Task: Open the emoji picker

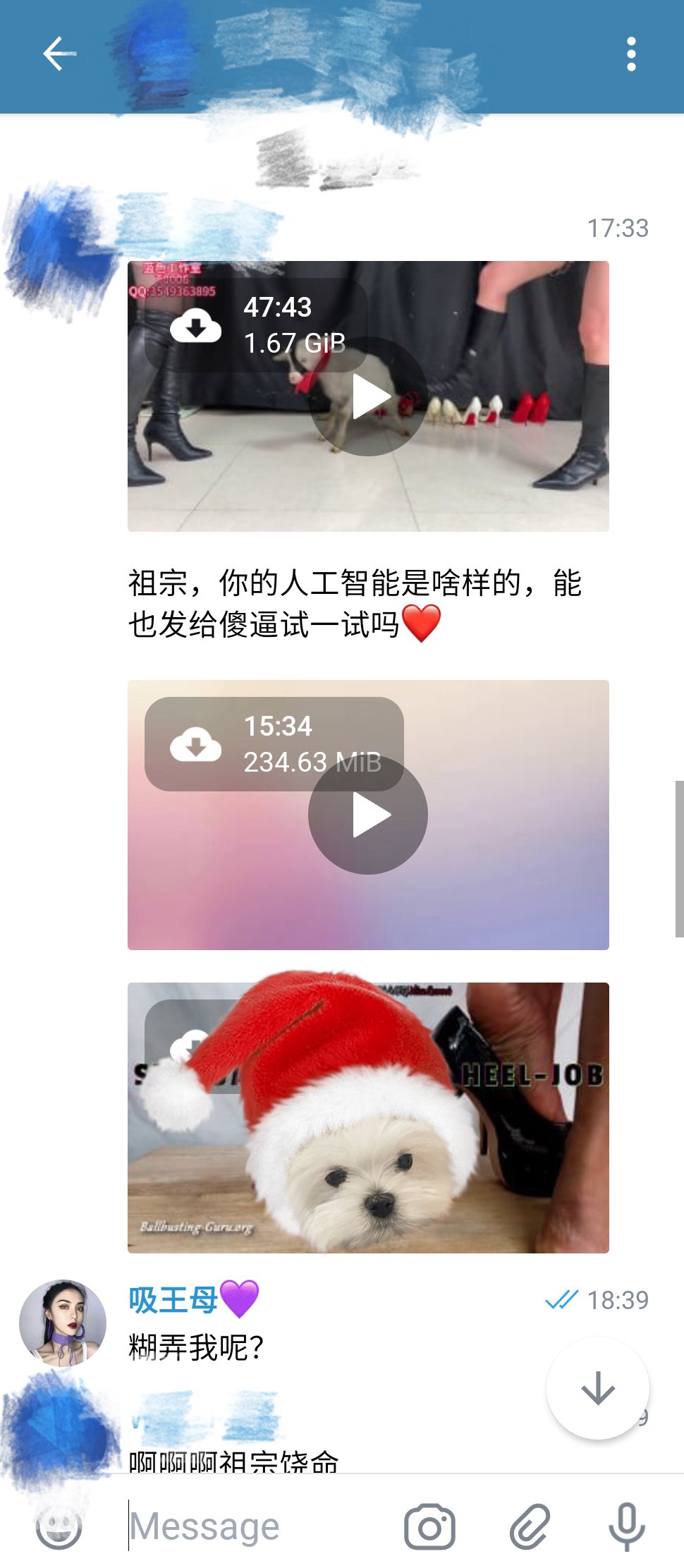Action: tap(59, 1526)
